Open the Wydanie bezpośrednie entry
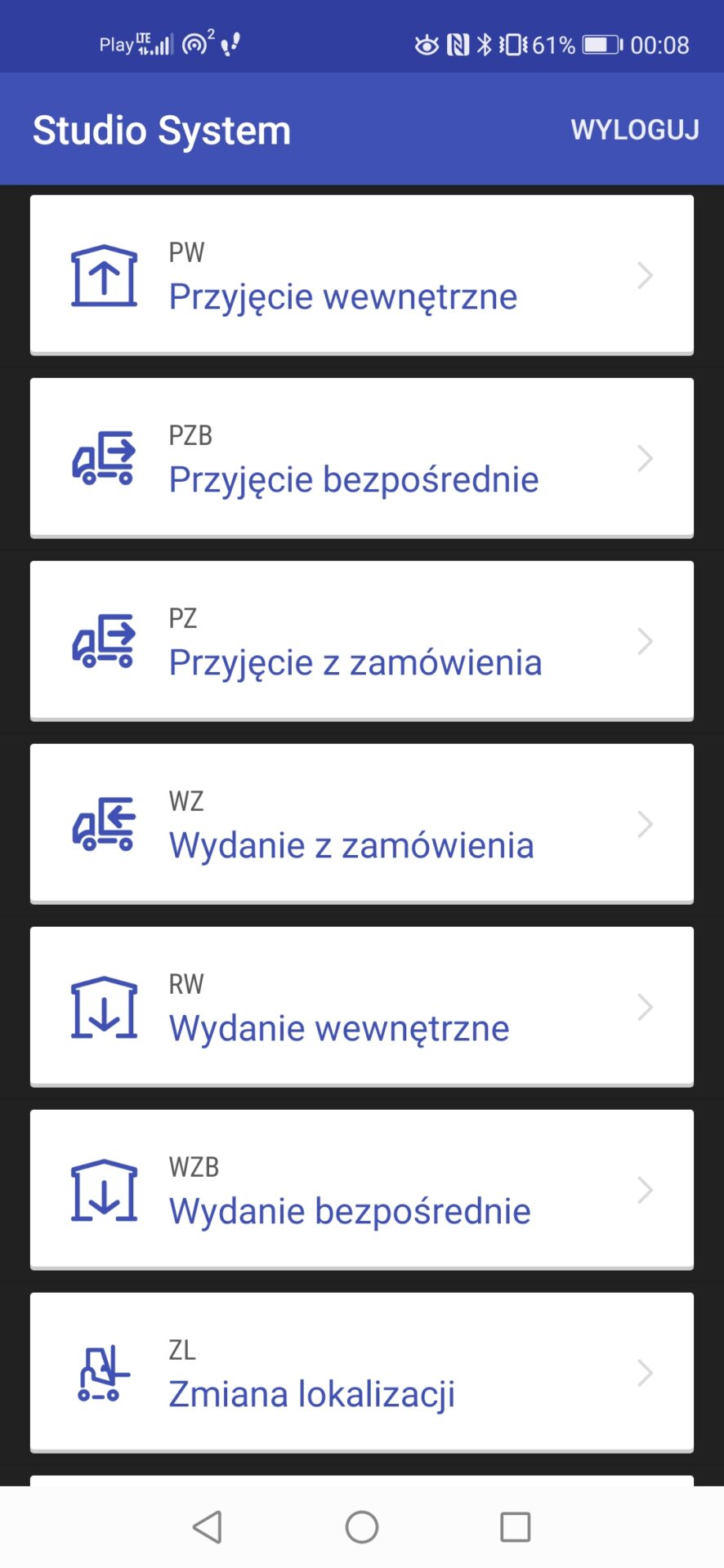The width and height of the screenshot is (724, 1568). [x=362, y=1190]
